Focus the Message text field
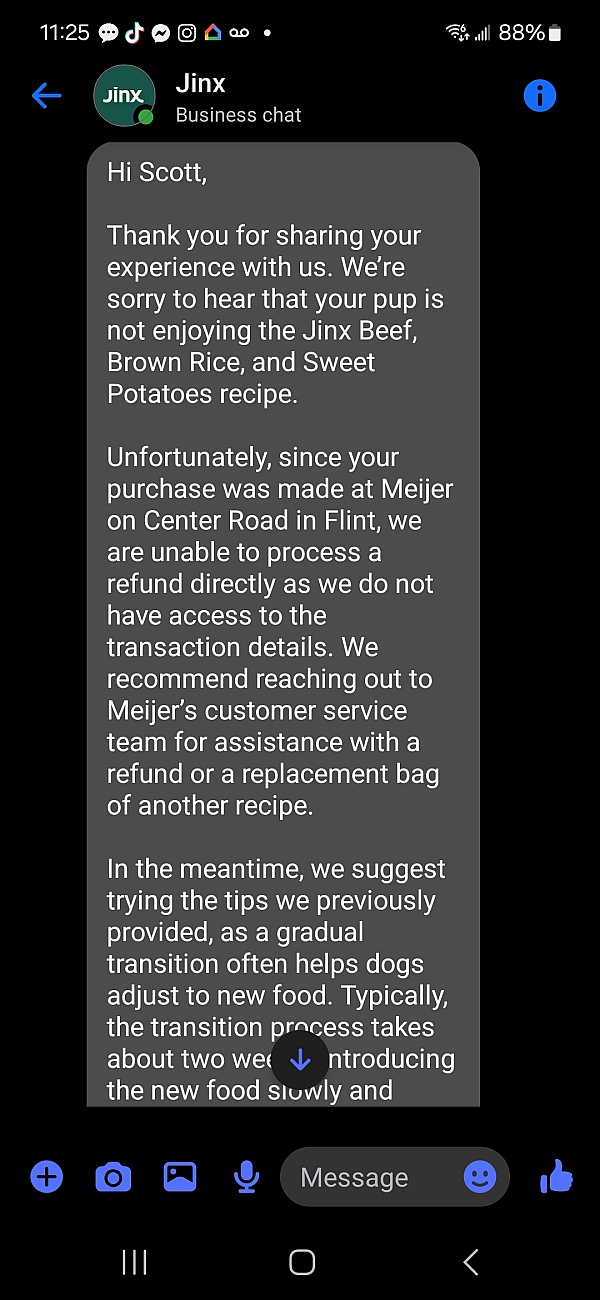This screenshot has height=1300, width=600. 372,1178
